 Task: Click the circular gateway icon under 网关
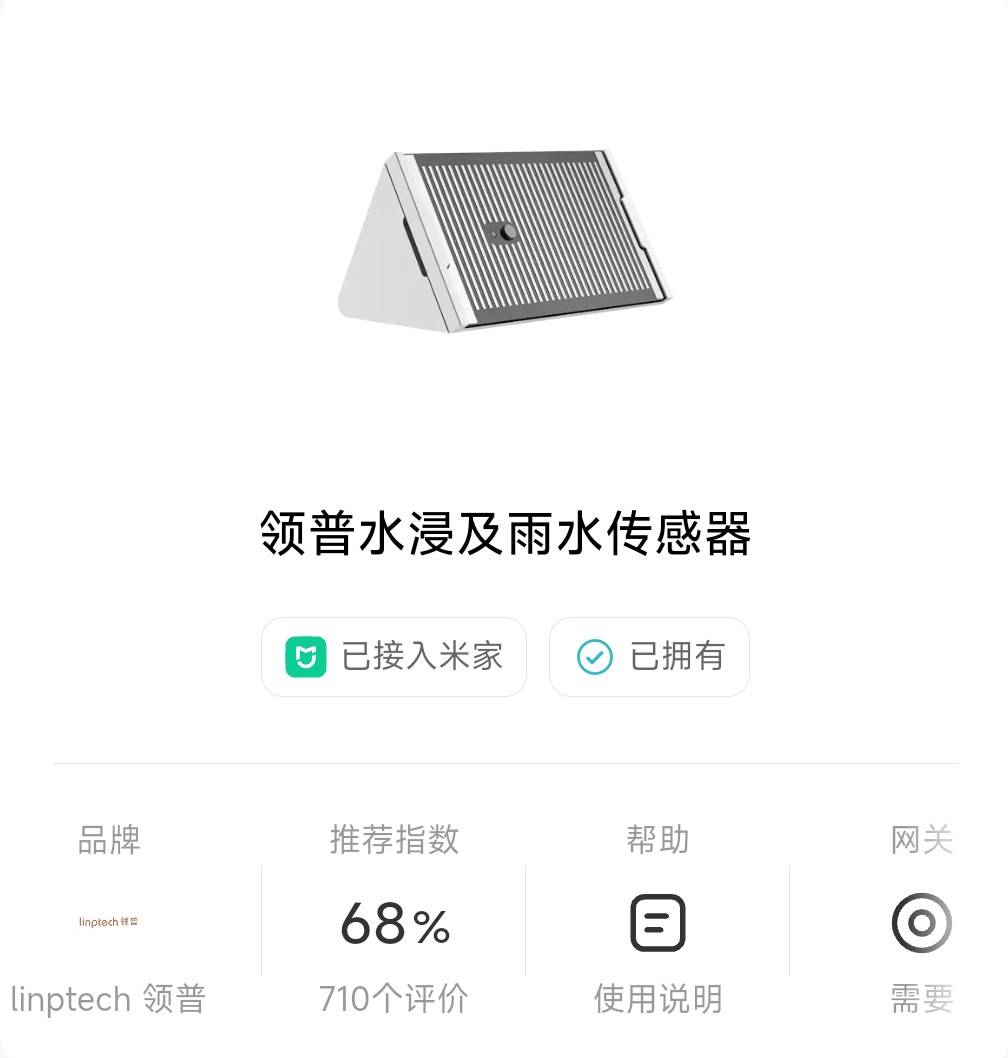coord(921,921)
